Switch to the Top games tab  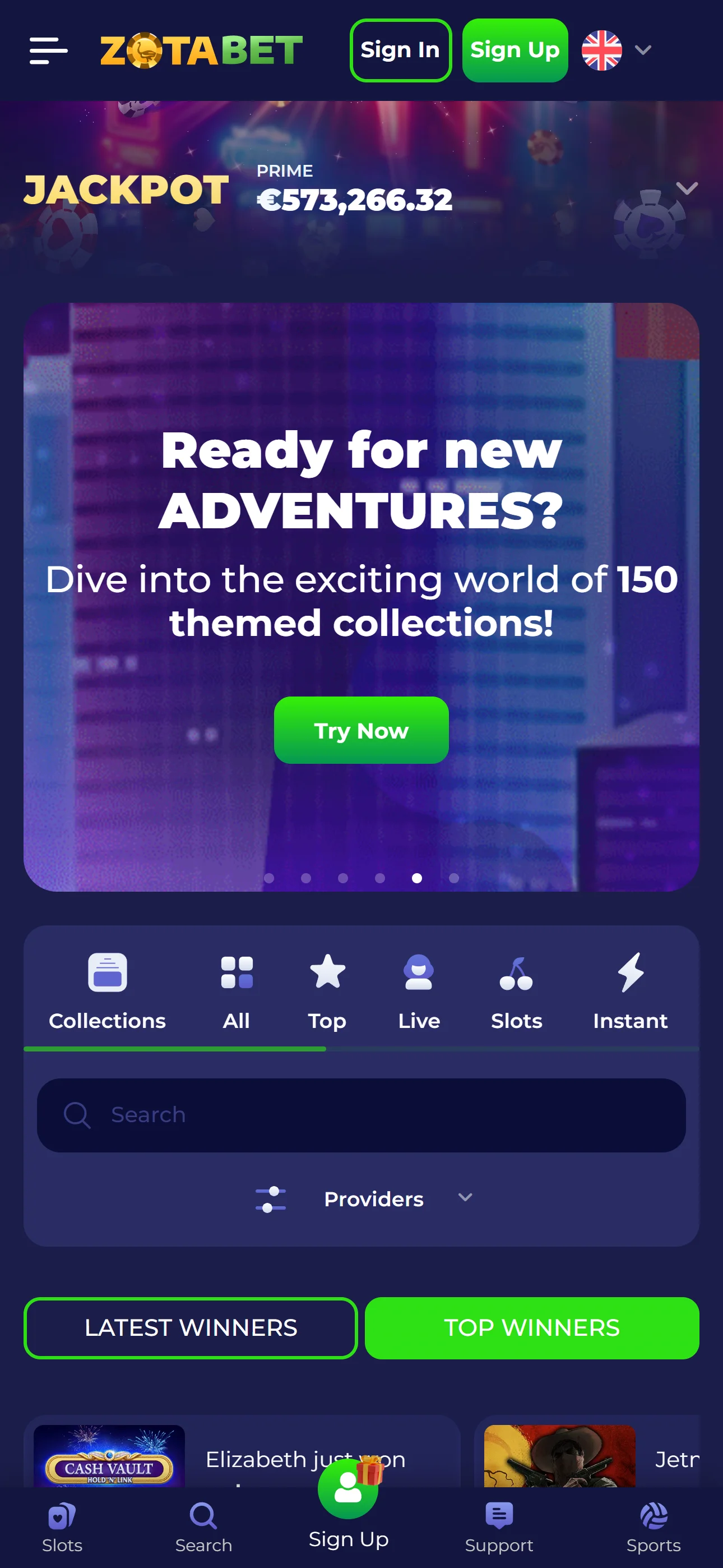(327, 991)
